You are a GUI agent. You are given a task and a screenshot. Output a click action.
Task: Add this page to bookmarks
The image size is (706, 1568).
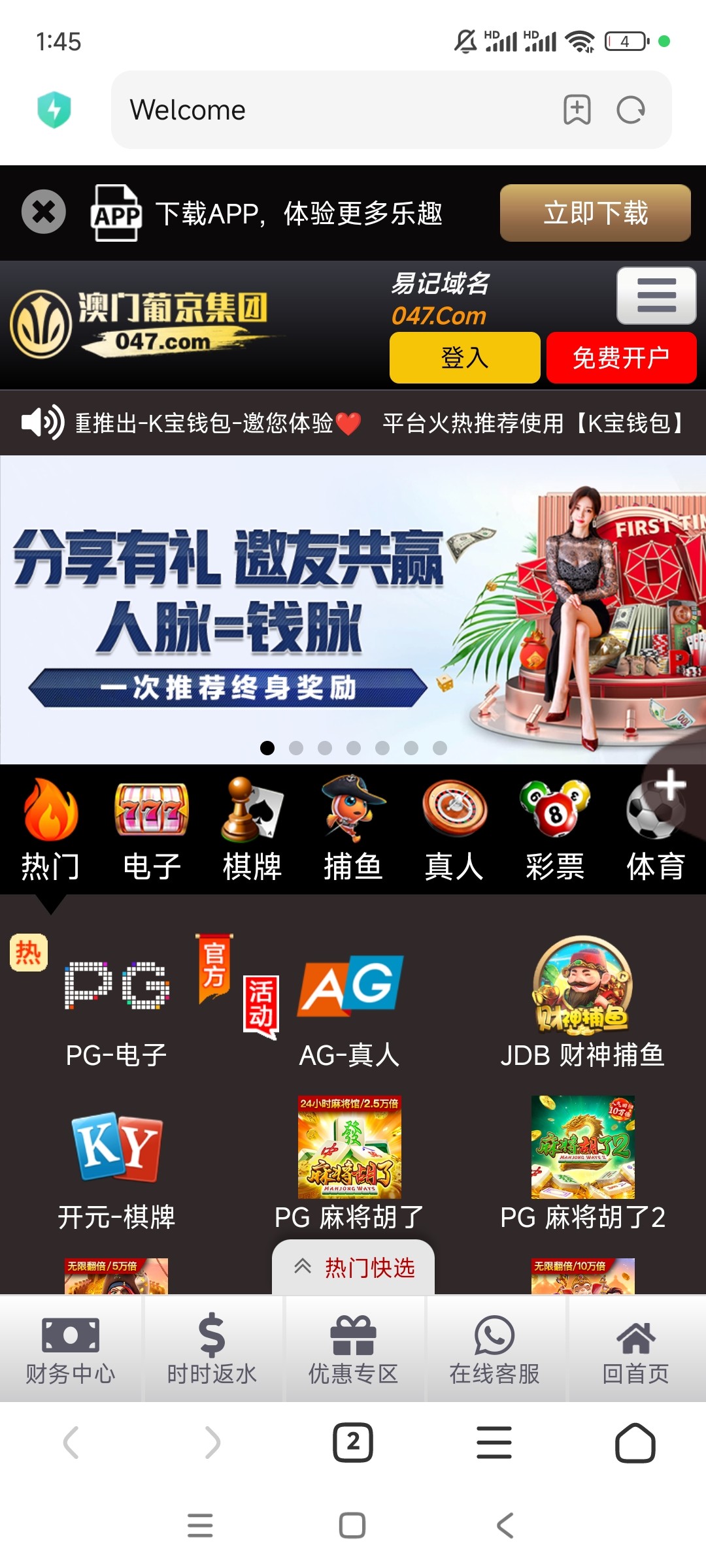(x=577, y=110)
